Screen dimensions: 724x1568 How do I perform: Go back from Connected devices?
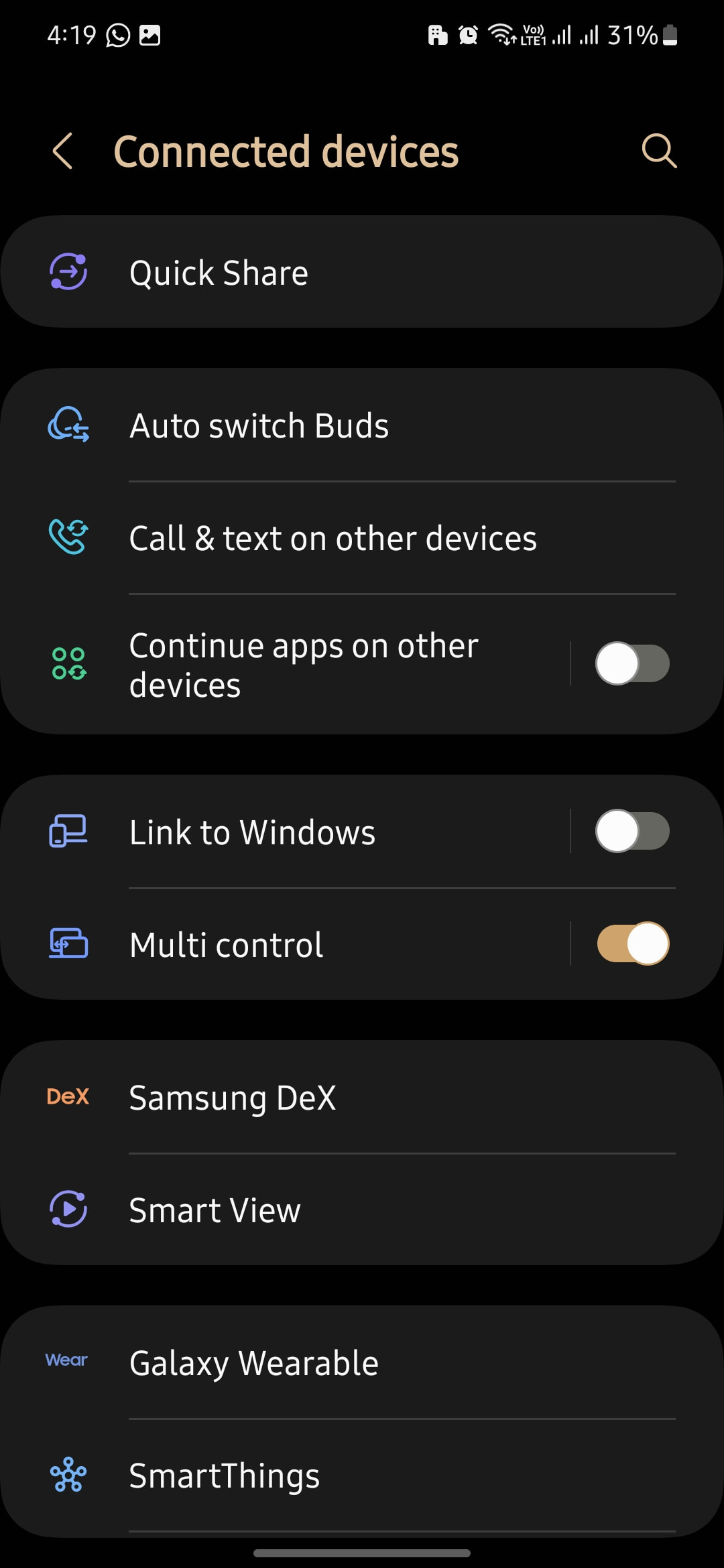(x=63, y=151)
